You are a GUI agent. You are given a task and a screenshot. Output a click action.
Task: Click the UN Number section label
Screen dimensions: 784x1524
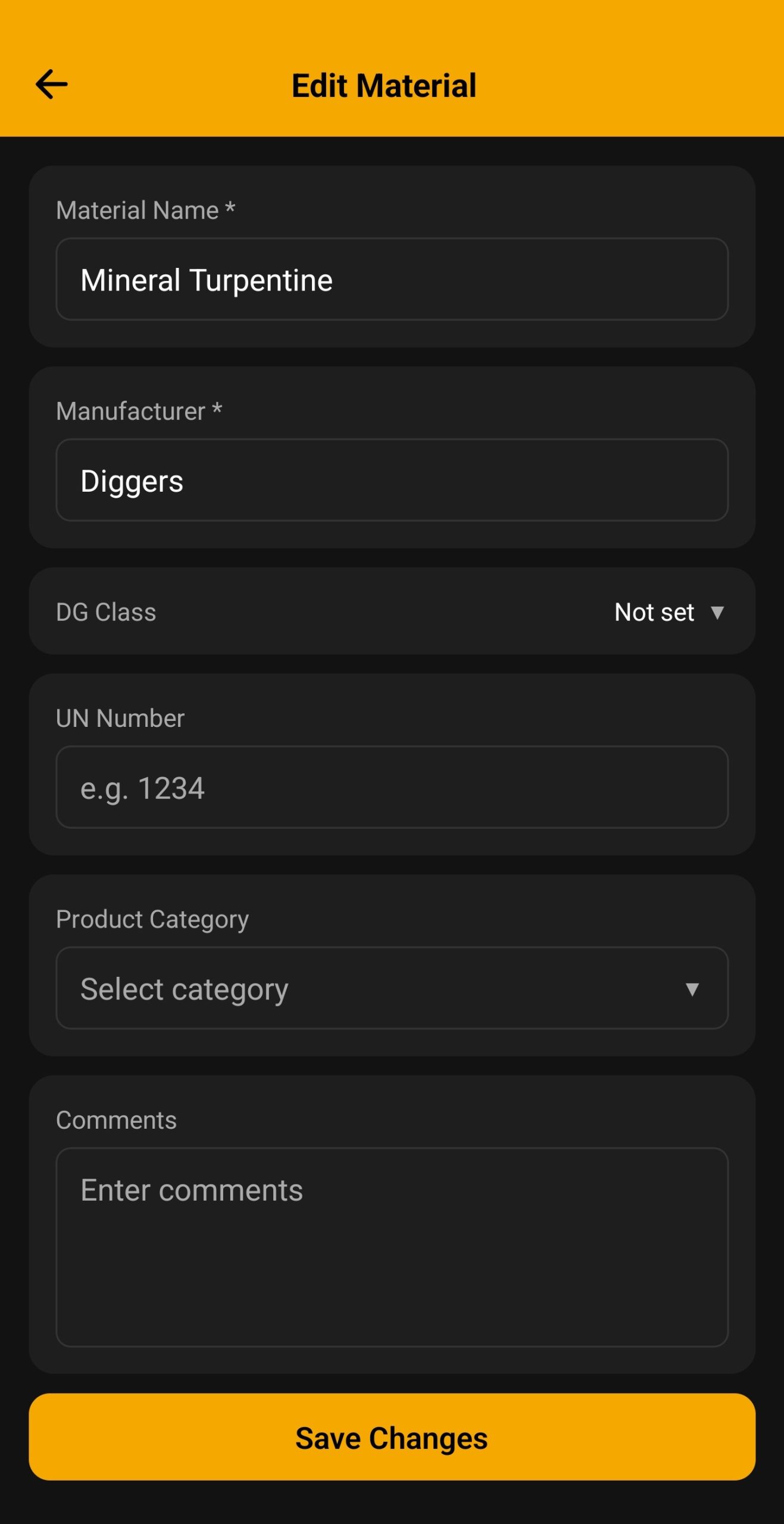pyautogui.click(x=120, y=718)
